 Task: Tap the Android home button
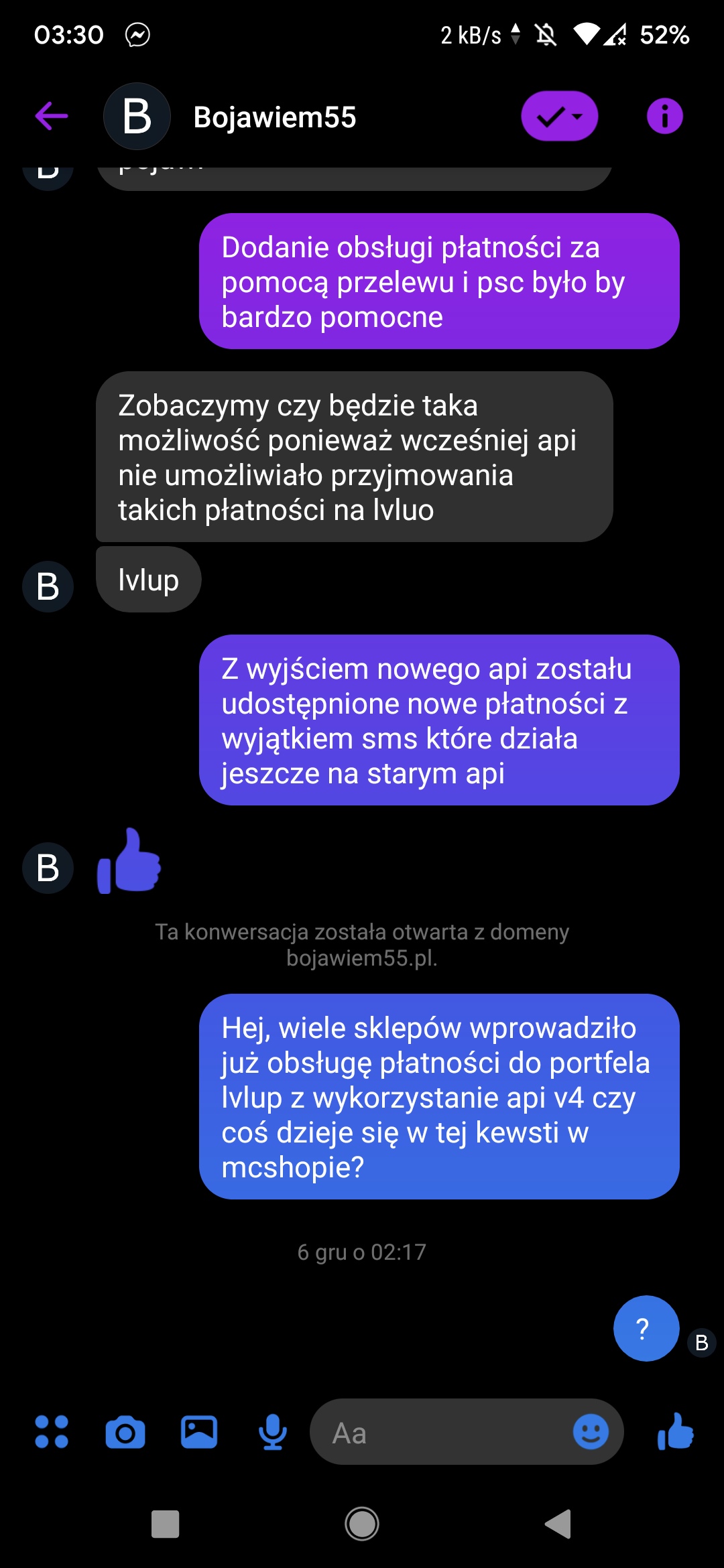362,1524
